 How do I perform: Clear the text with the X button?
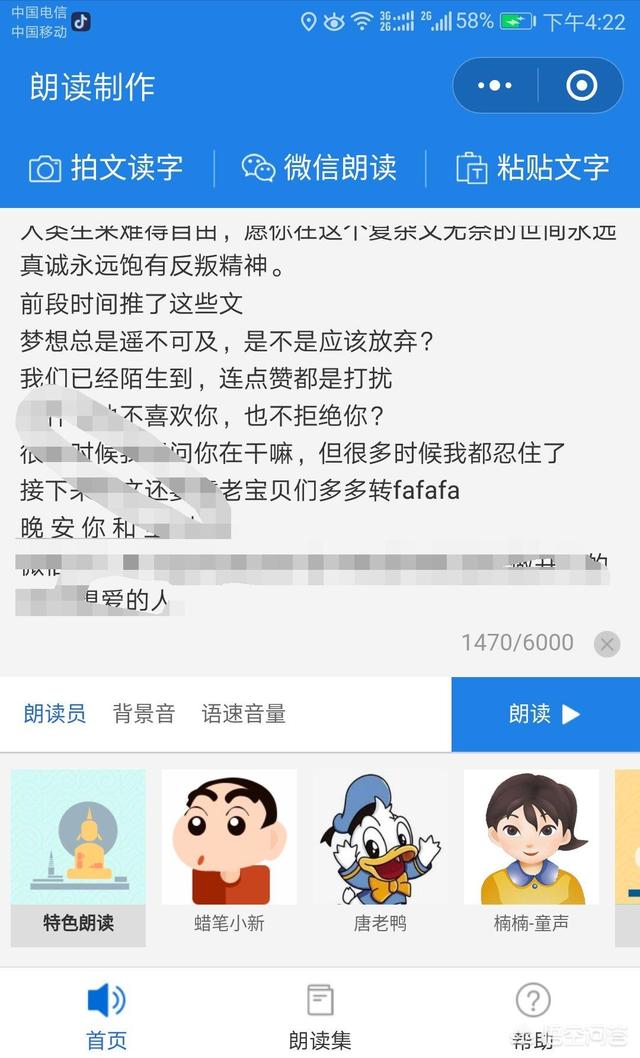point(607,644)
